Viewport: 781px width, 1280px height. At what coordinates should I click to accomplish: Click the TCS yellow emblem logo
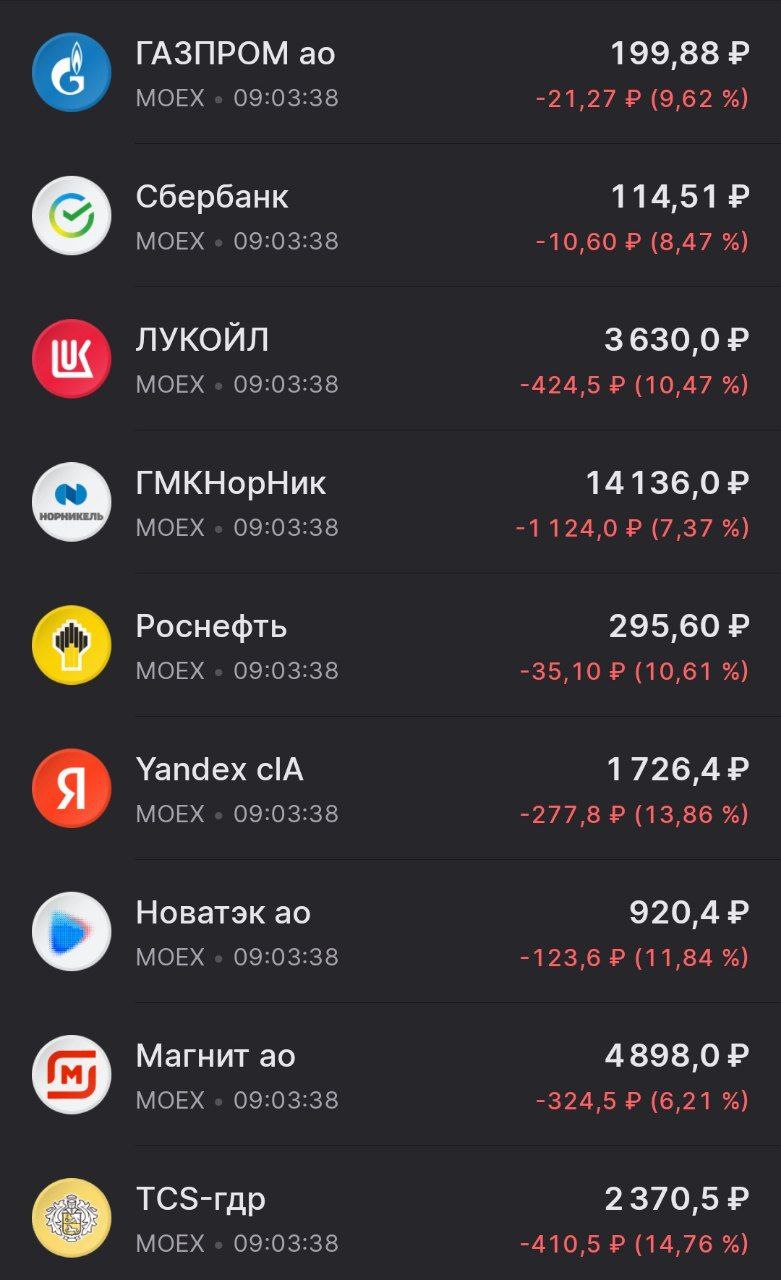point(71,1217)
